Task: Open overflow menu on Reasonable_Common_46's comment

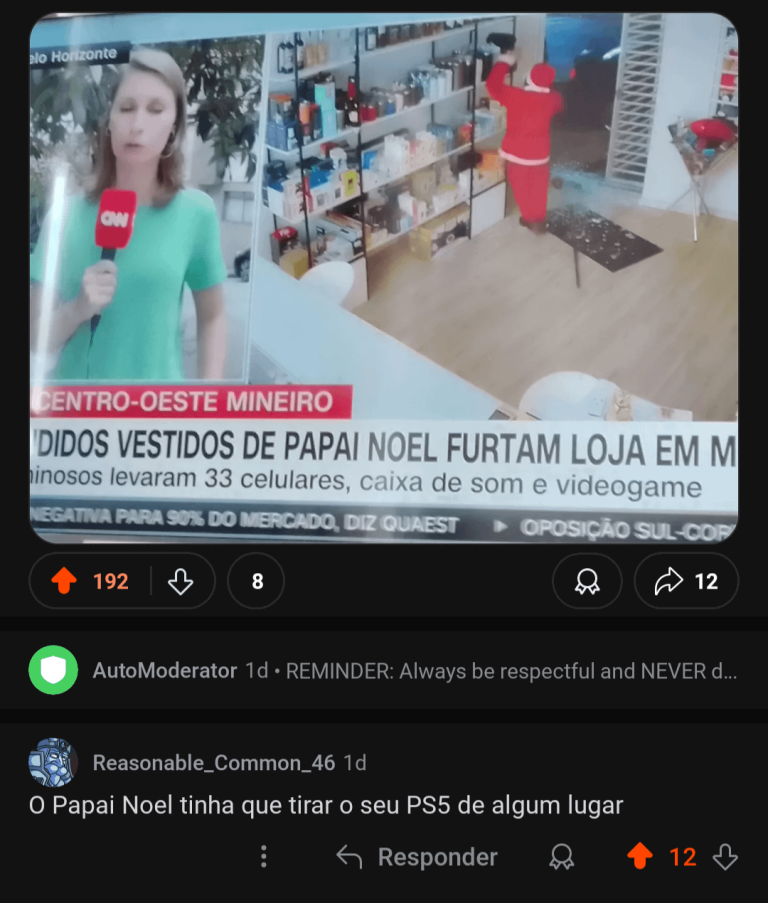Action: pos(264,857)
